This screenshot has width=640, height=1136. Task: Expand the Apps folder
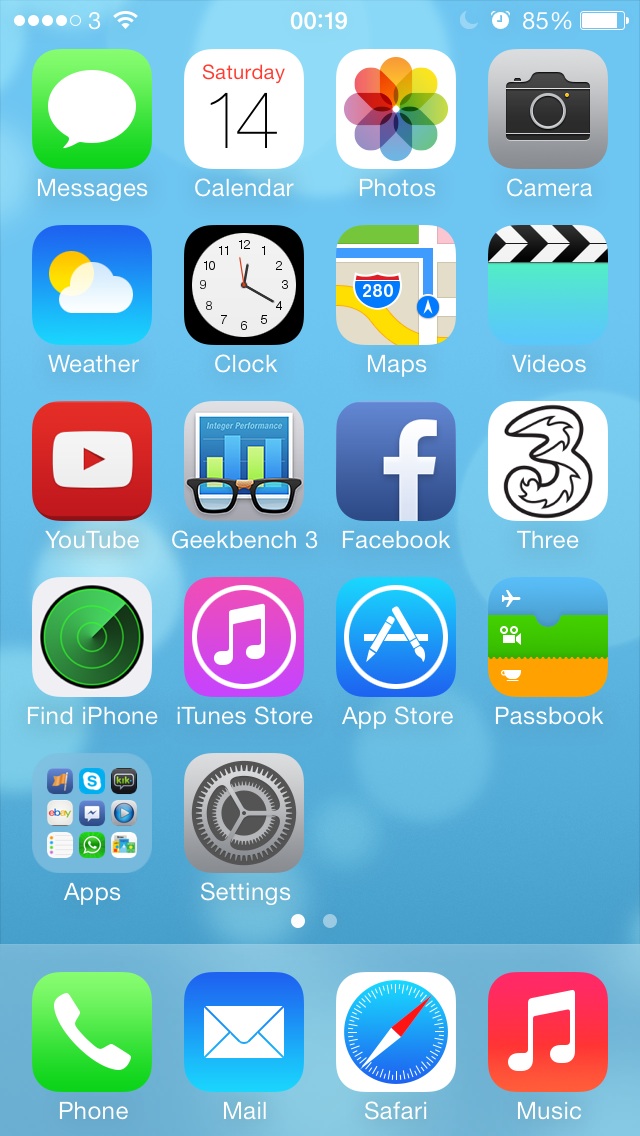(92, 813)
